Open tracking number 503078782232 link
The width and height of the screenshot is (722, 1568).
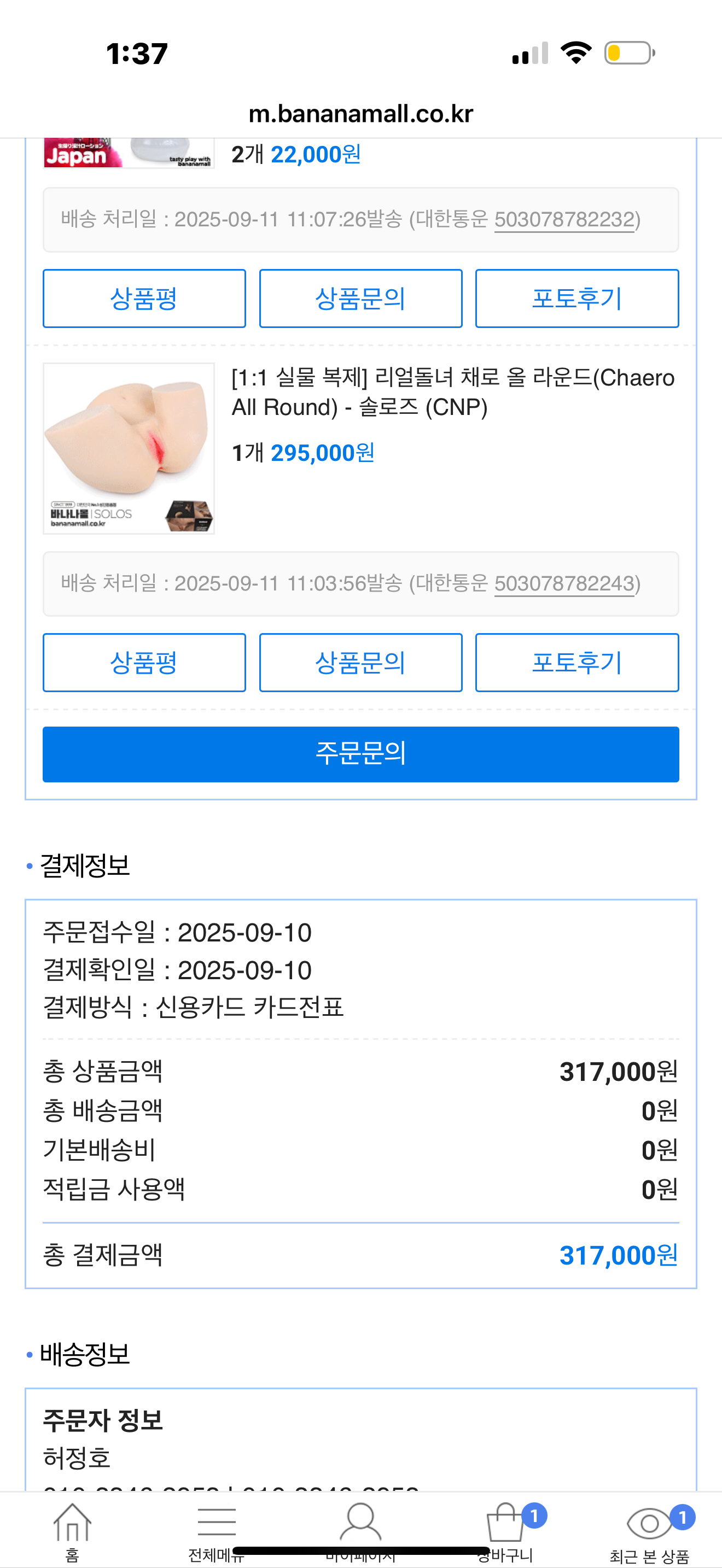click(x=564, y=219)
